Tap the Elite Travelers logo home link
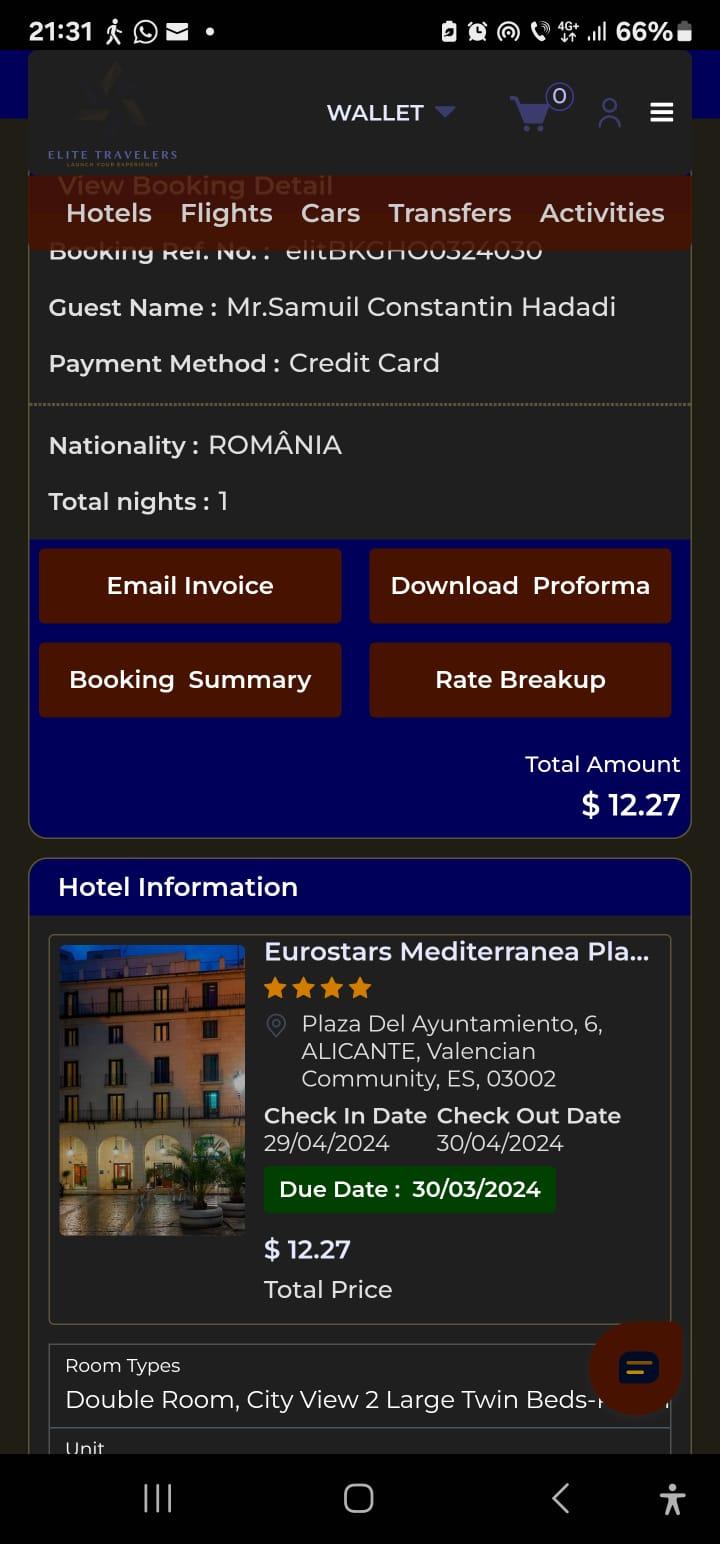The width and height of the screenshot is (720, 1544). [x=112, y=115]
